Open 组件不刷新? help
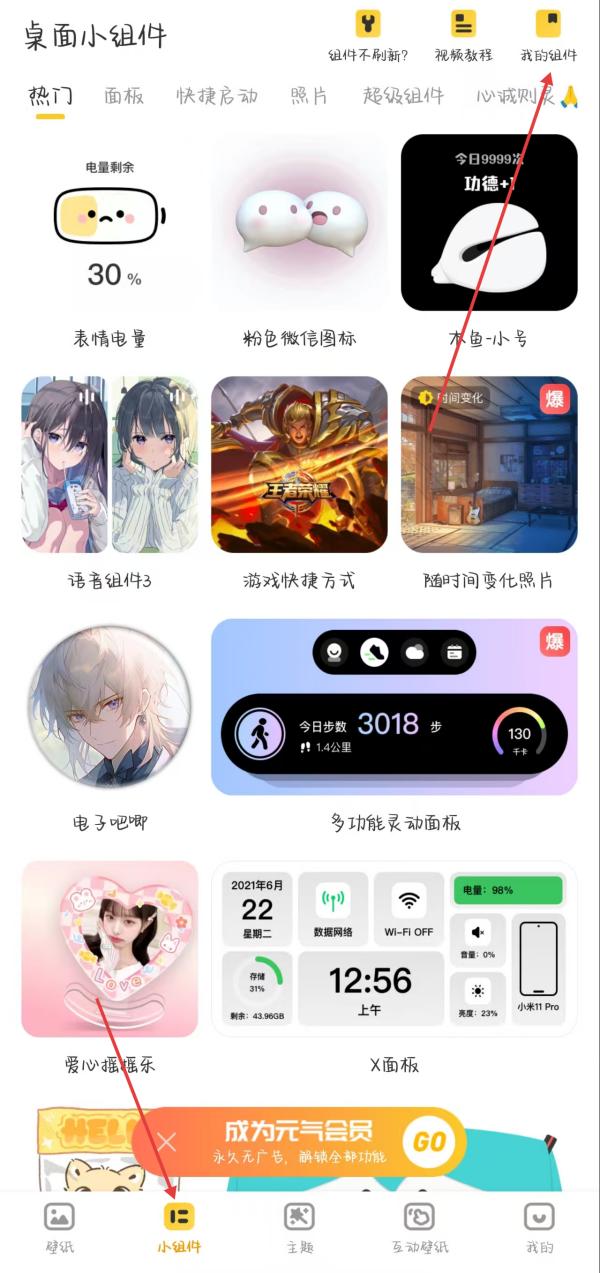Image resolution: width=600 pixels, height=1273 pixels. click(368, 35)
